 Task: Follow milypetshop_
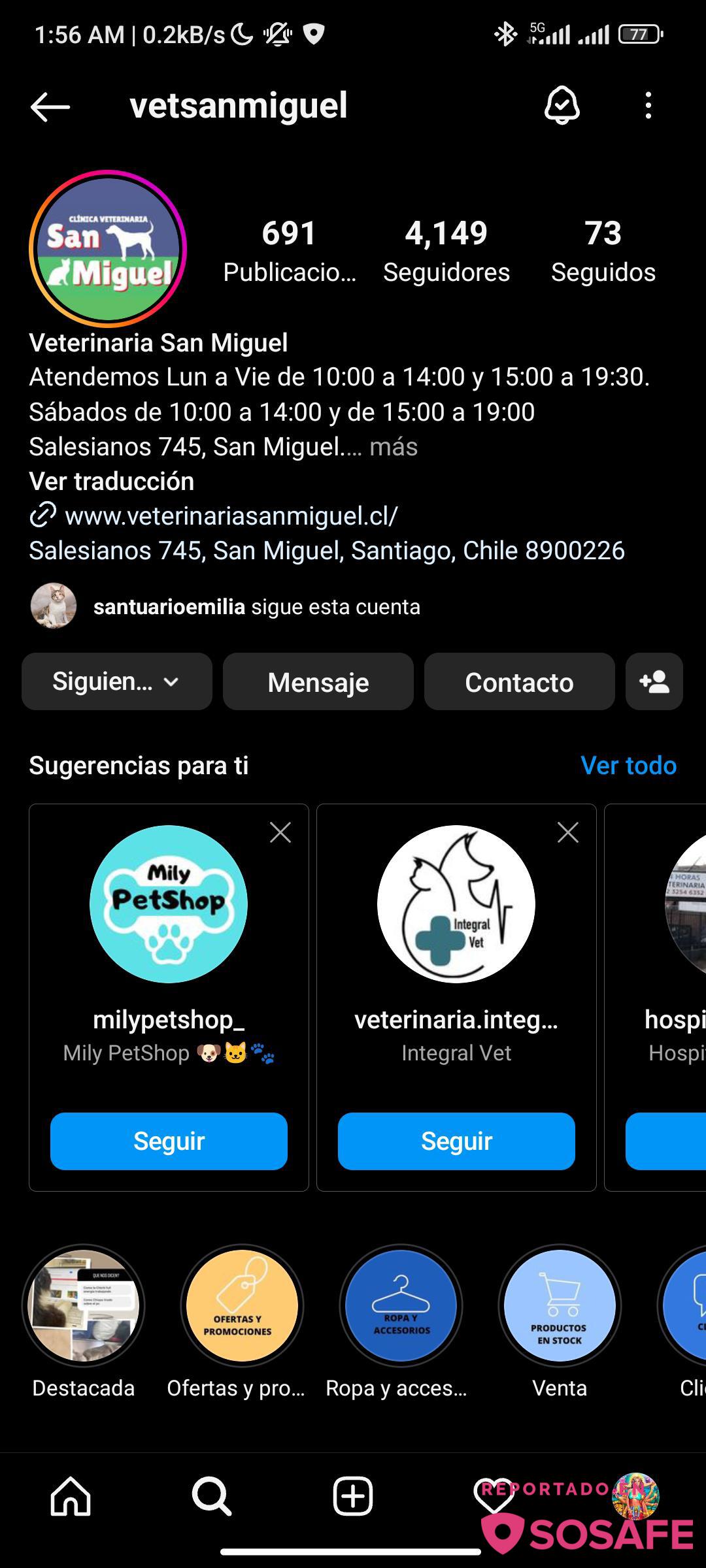coord(169,1141)
